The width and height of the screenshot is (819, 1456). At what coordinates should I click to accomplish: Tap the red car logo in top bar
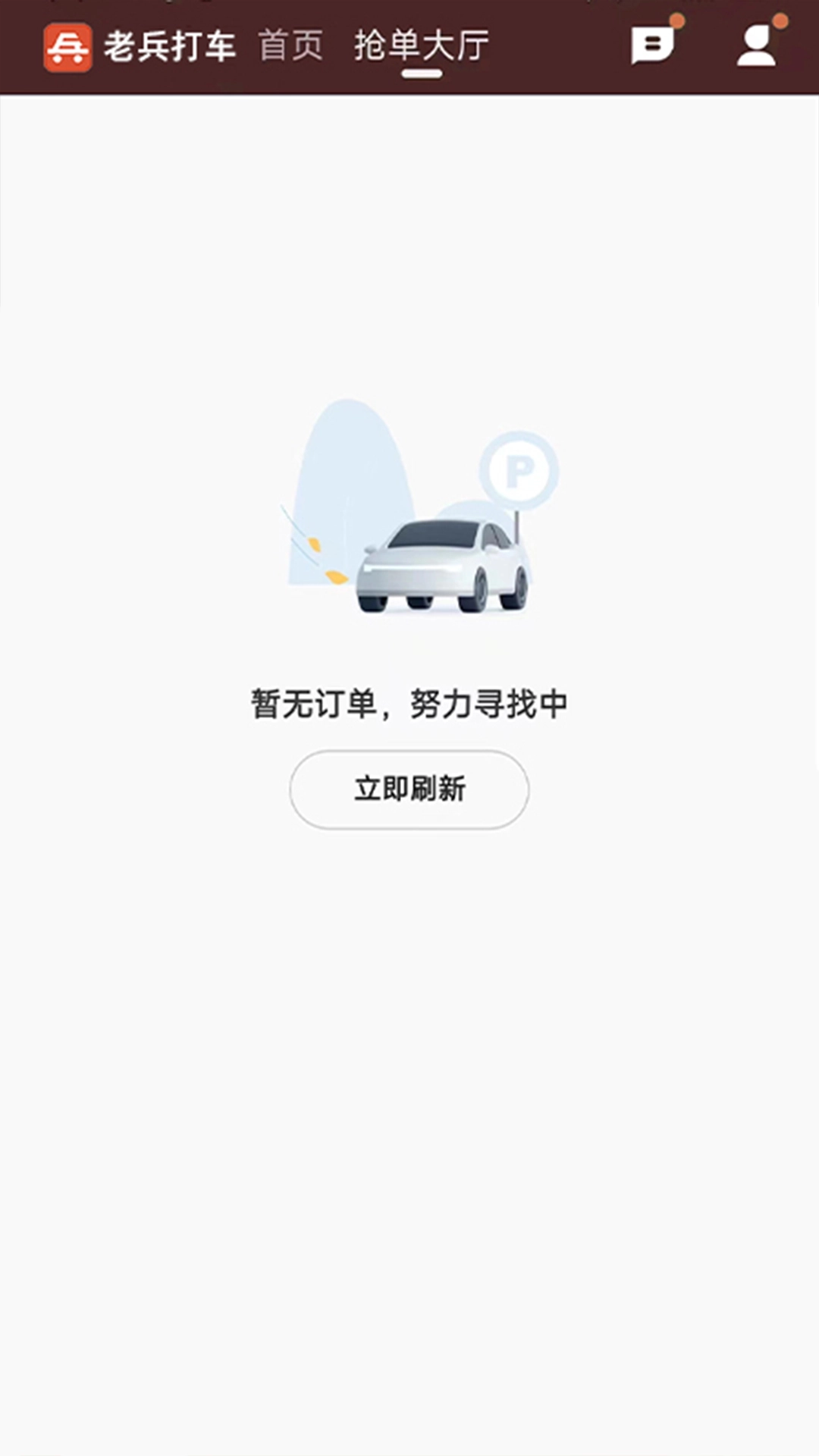click(67, 45)
